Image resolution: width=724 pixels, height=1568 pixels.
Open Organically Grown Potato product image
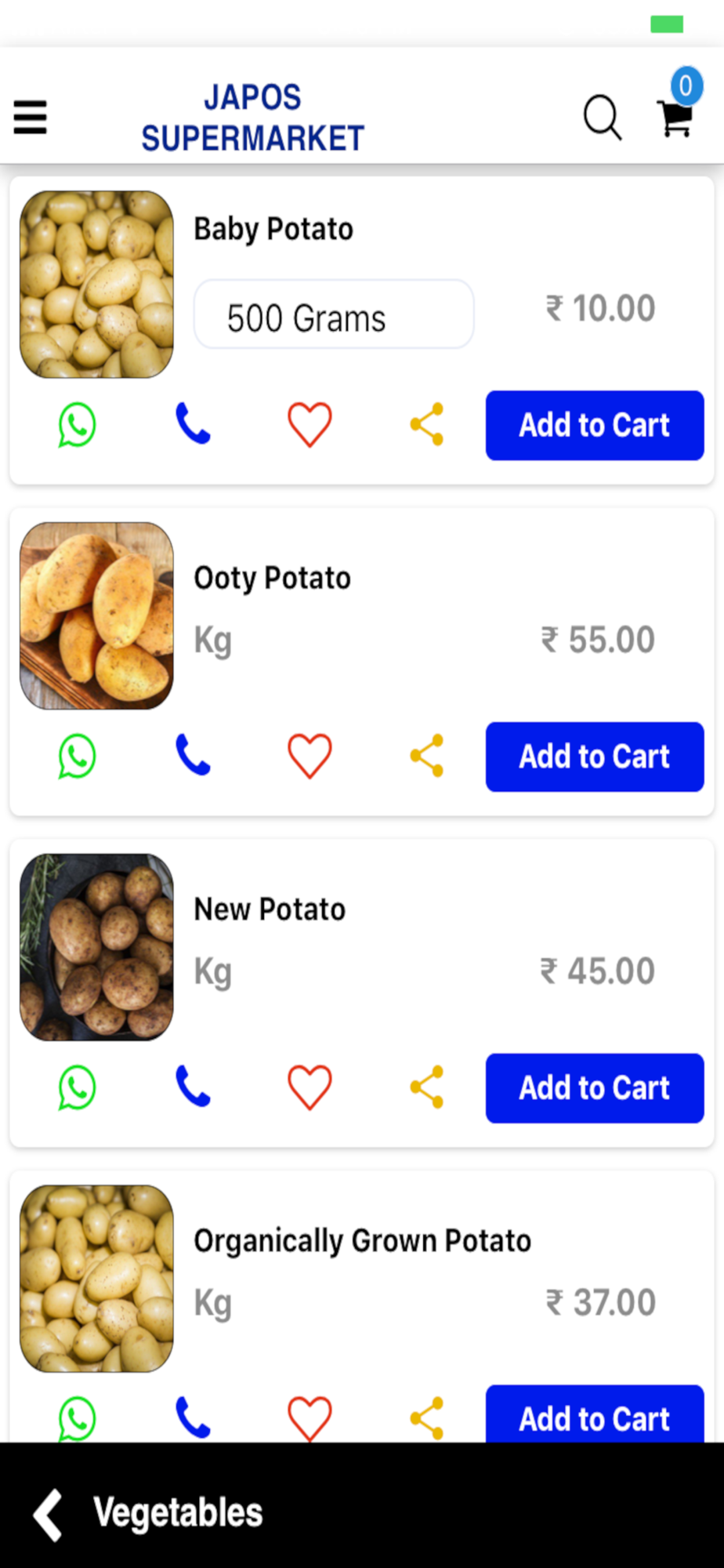pyautogui.click(x=96, y=1279)
